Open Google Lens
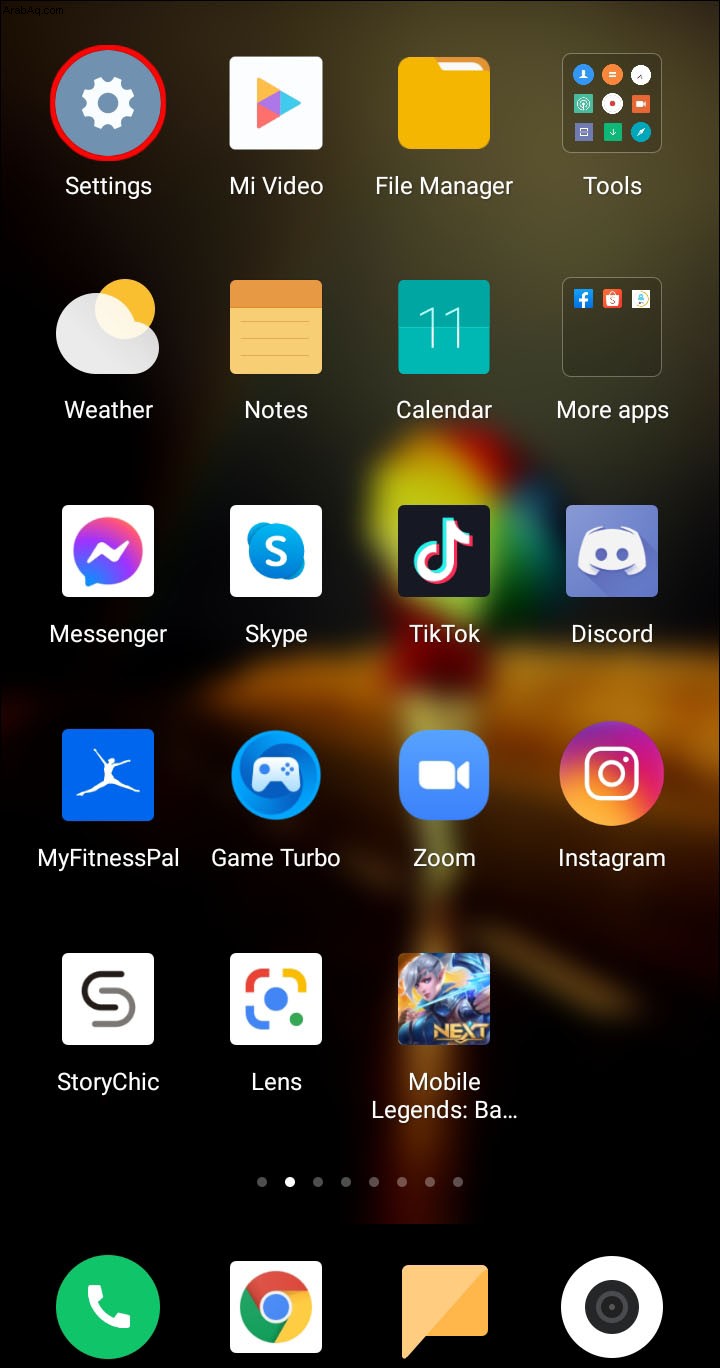 [276, 999]
